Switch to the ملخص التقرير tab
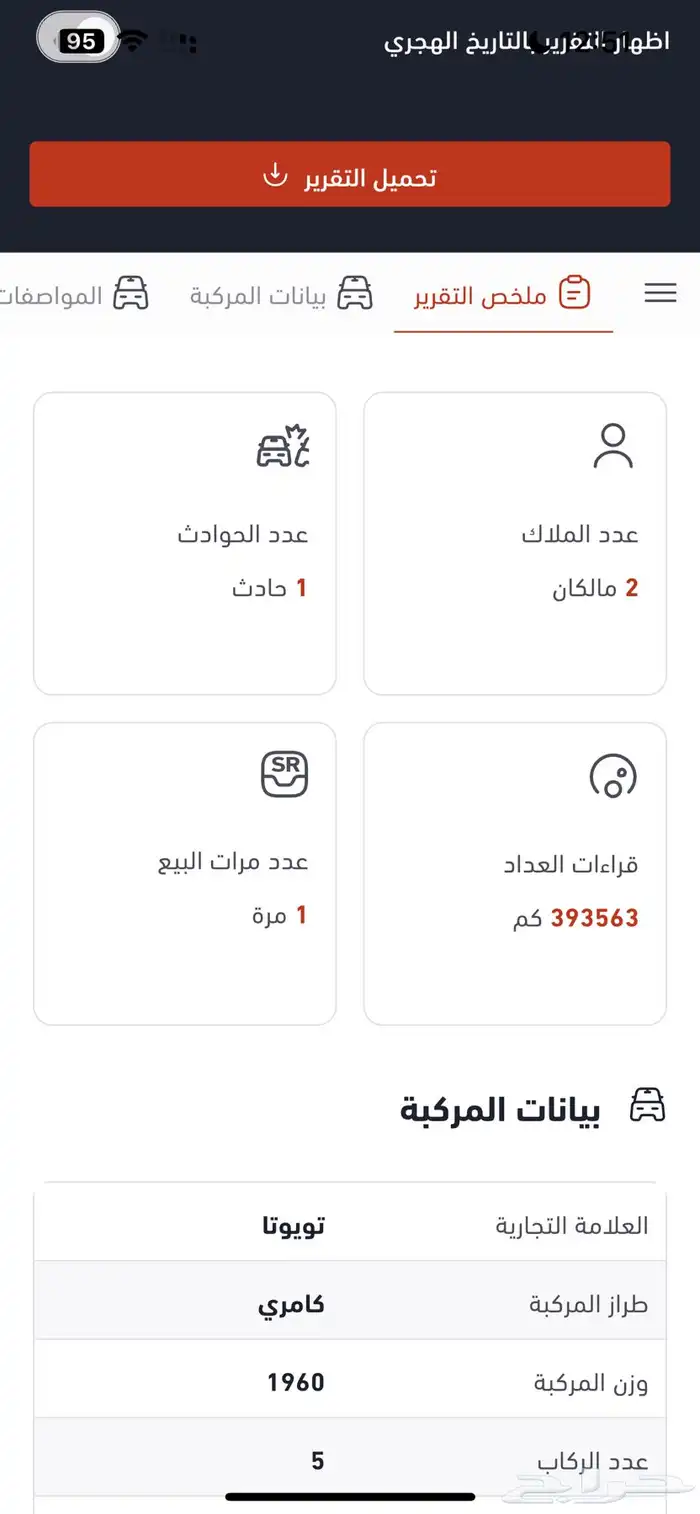The image size is (700, 1514). [503, 295]
